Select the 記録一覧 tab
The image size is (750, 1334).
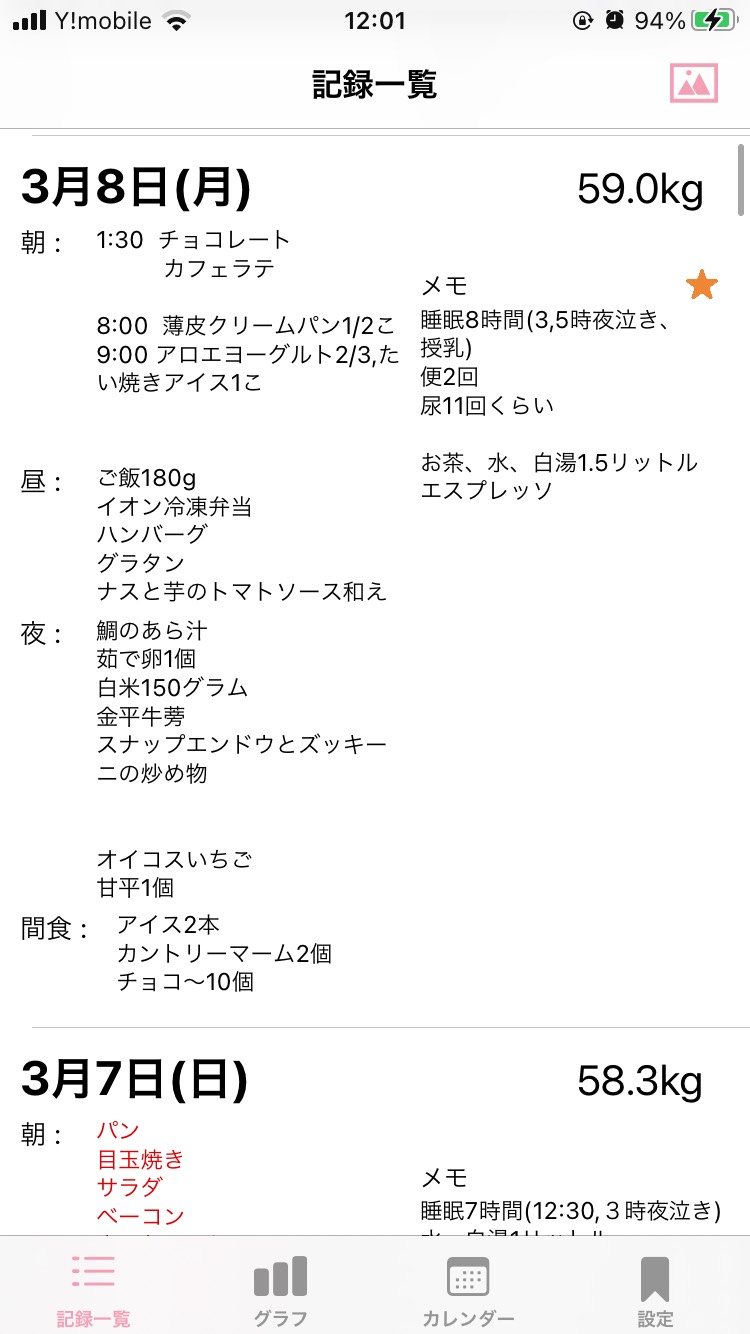93,1291
